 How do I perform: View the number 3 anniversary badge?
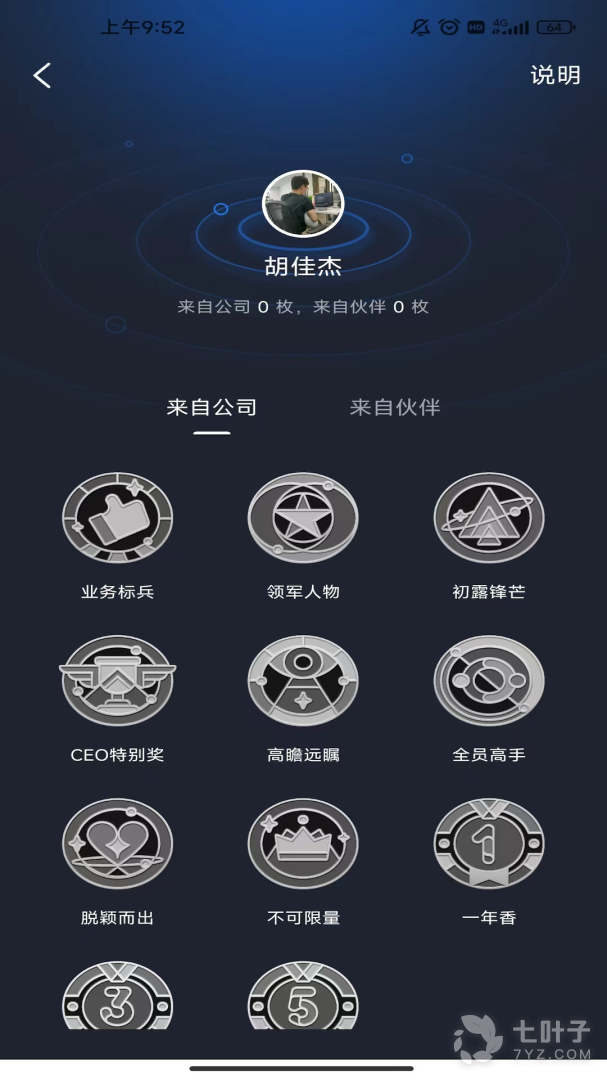point(117,998)
